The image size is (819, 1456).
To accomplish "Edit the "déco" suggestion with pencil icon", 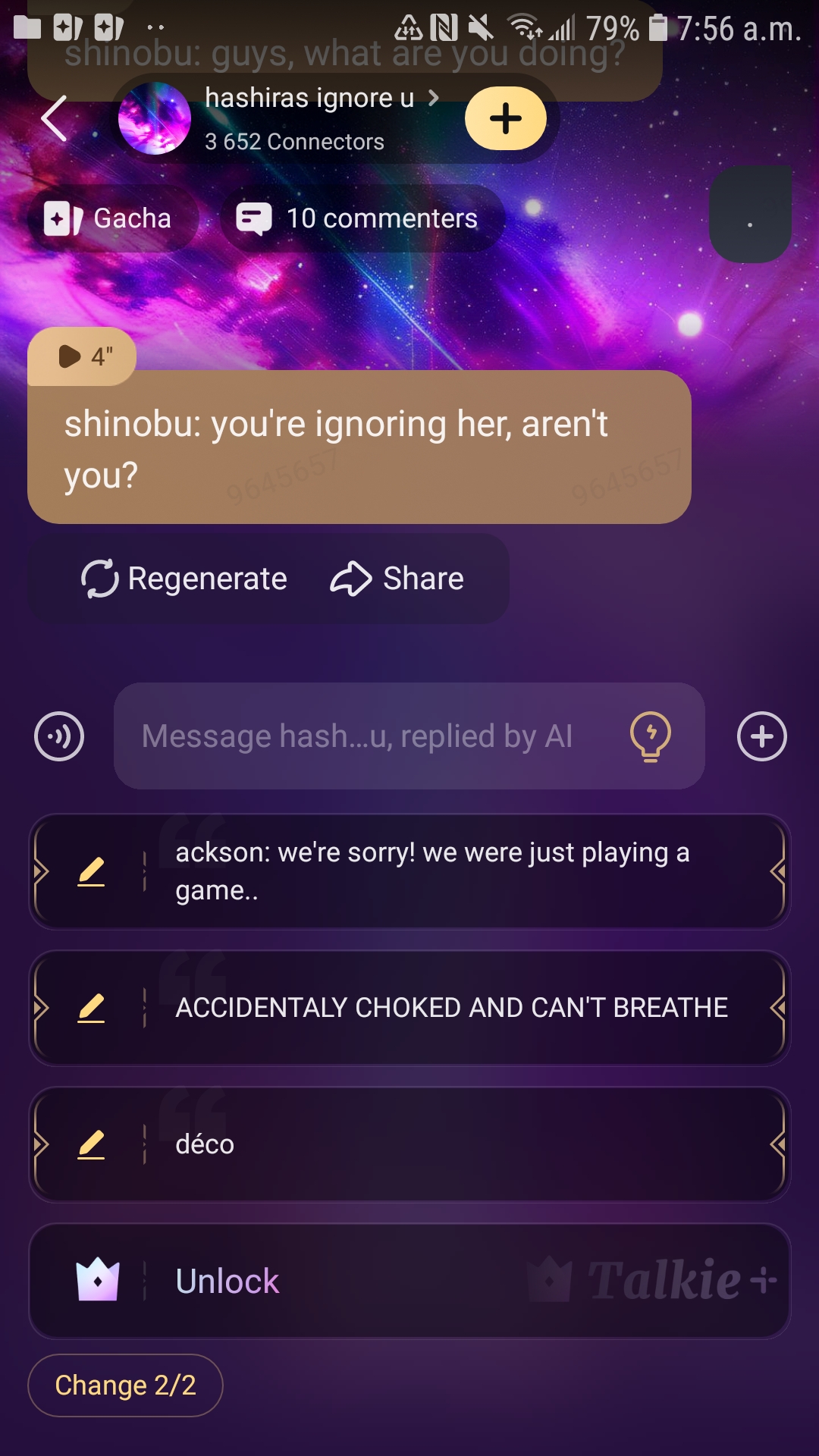I will (x=91, y=1144).
